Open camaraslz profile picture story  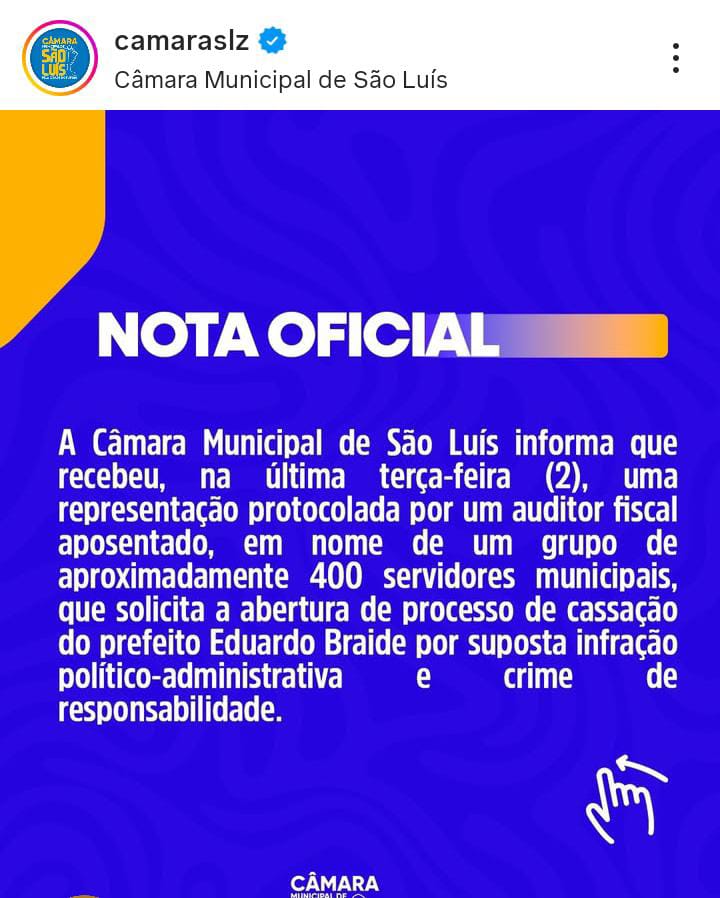[x=59, y=58]
